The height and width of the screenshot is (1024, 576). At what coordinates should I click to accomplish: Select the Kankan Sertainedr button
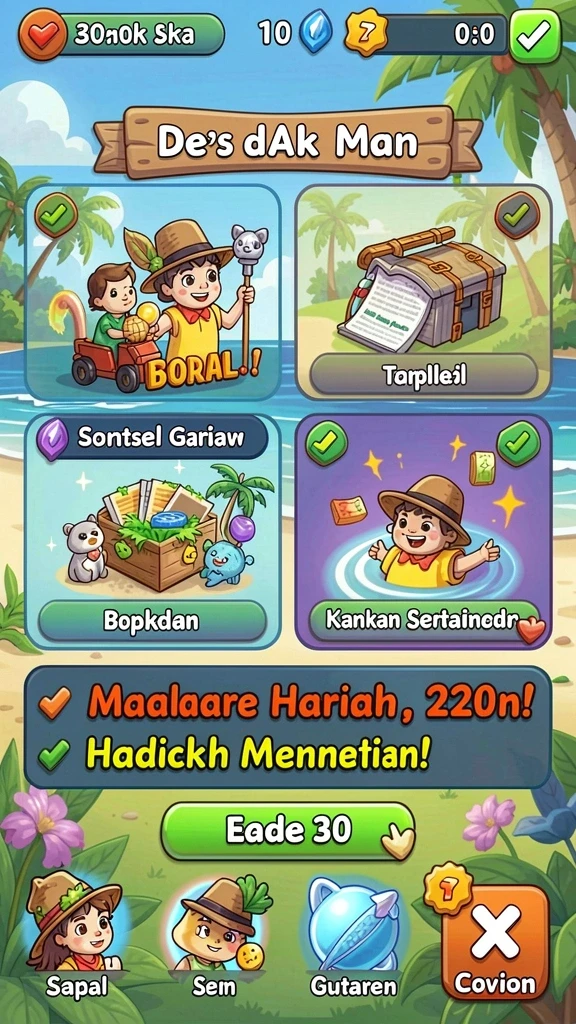point(422,620)
